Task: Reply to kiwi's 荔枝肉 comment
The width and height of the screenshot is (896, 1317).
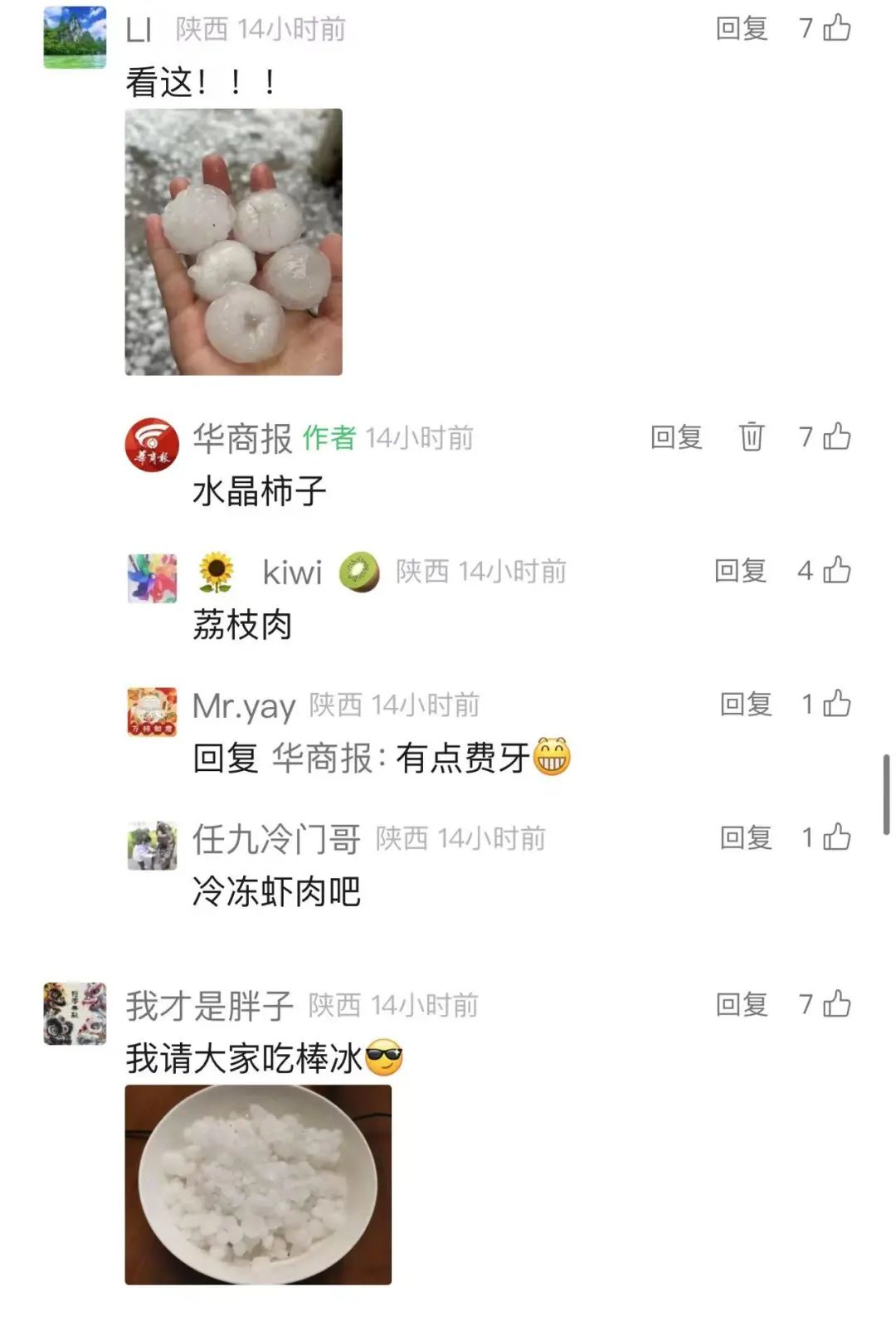Action: 740,571
